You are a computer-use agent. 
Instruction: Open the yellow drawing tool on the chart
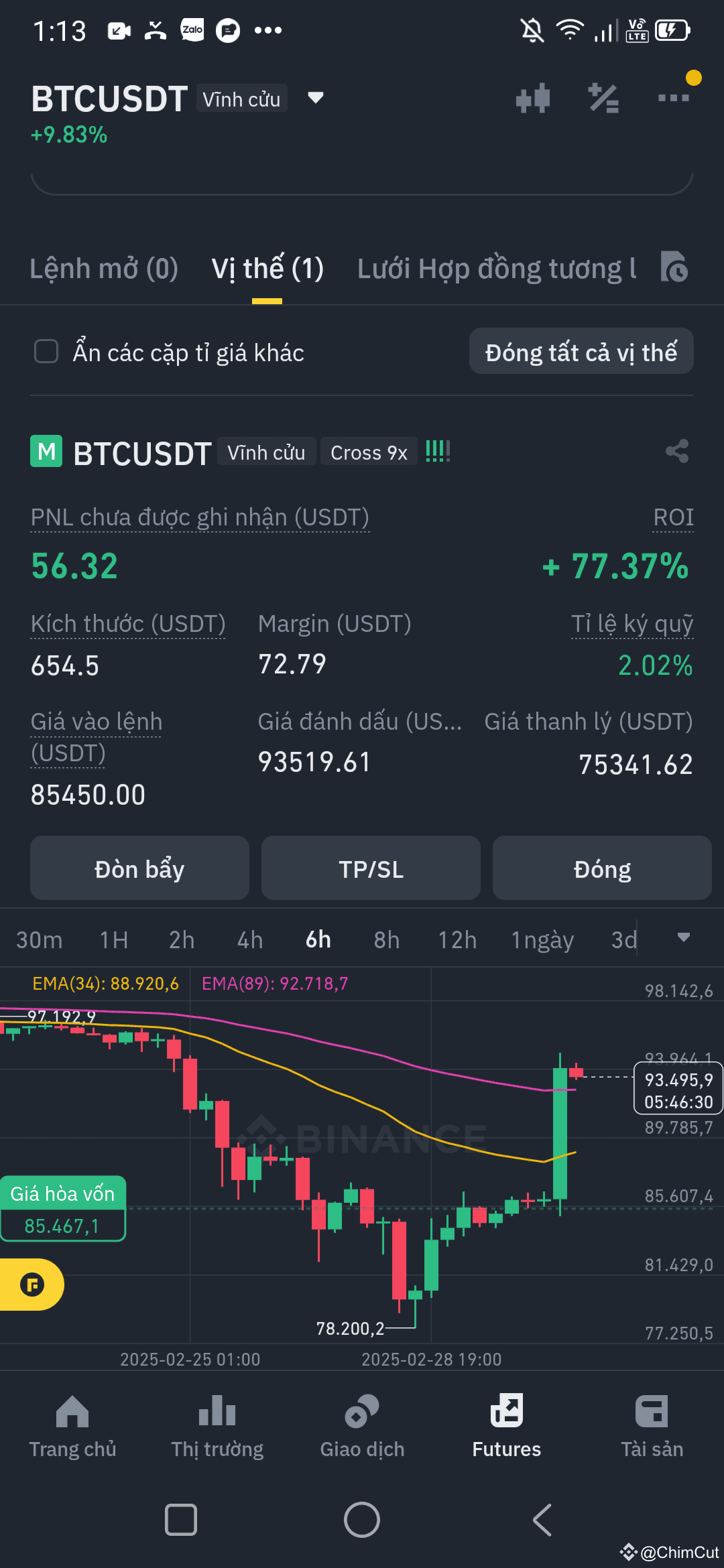click(32, 1284)
